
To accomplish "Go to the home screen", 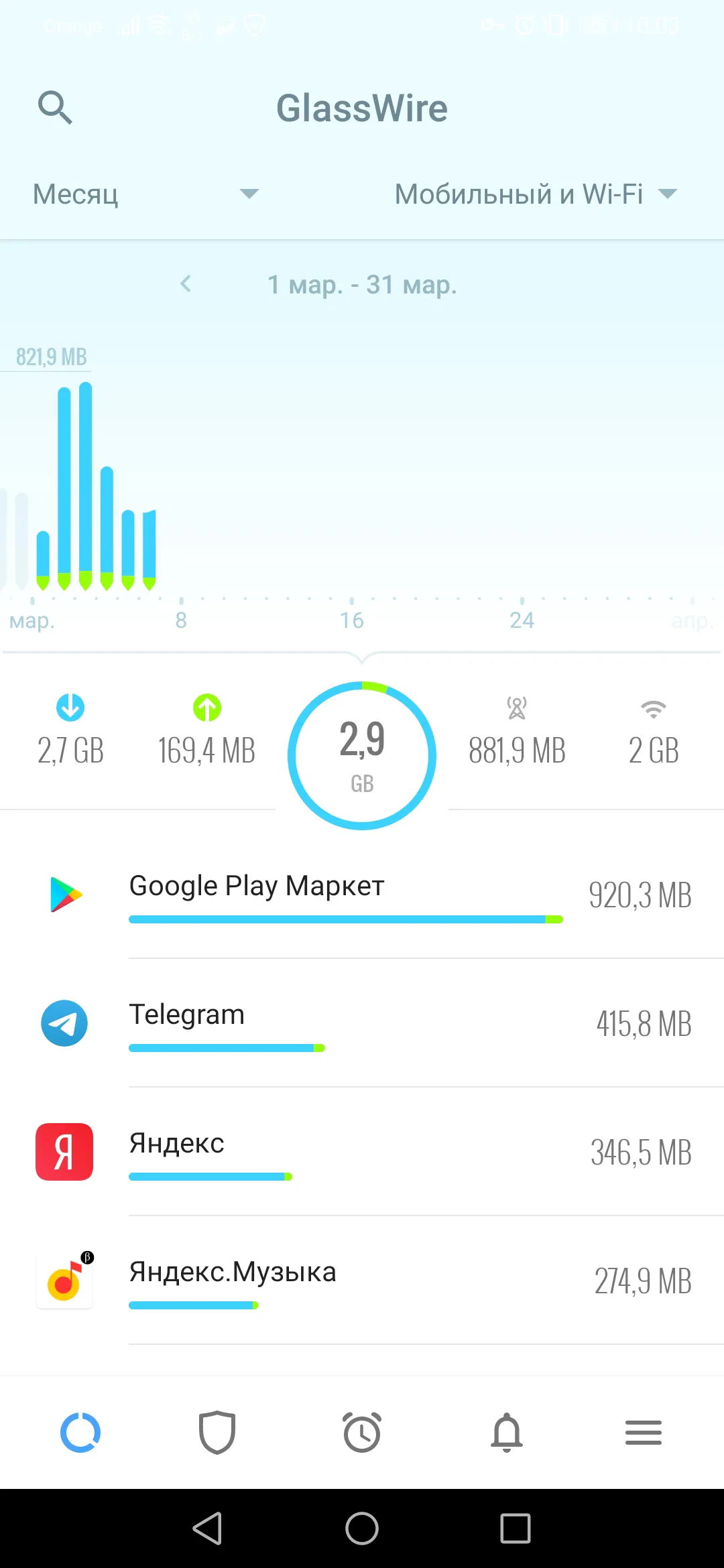I will (x=362, y=1528).
